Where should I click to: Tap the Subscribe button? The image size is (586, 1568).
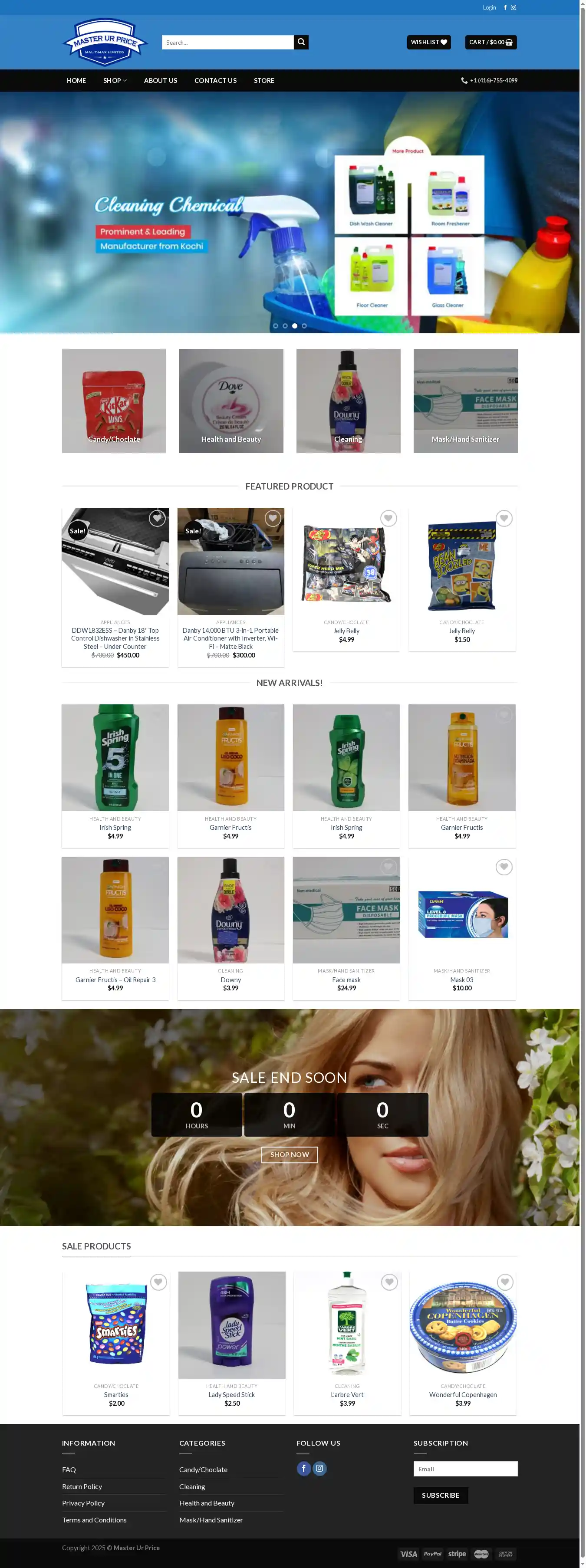click(x=441, y=1495)
